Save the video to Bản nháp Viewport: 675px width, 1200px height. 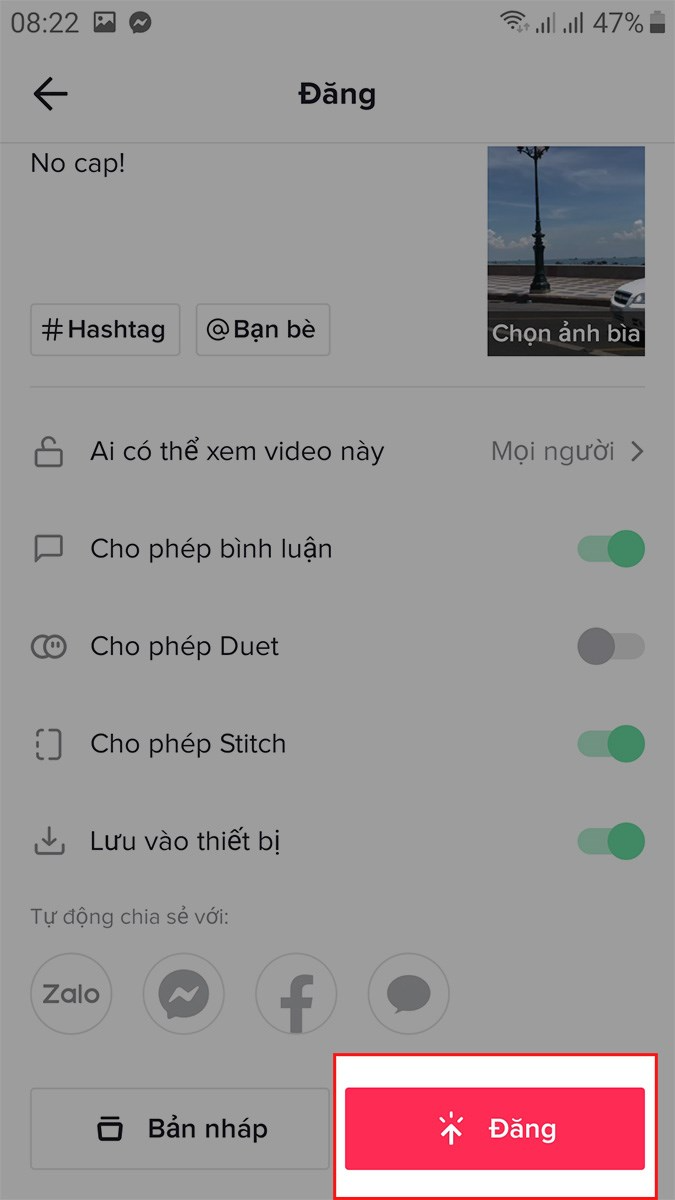point(180,1129)
